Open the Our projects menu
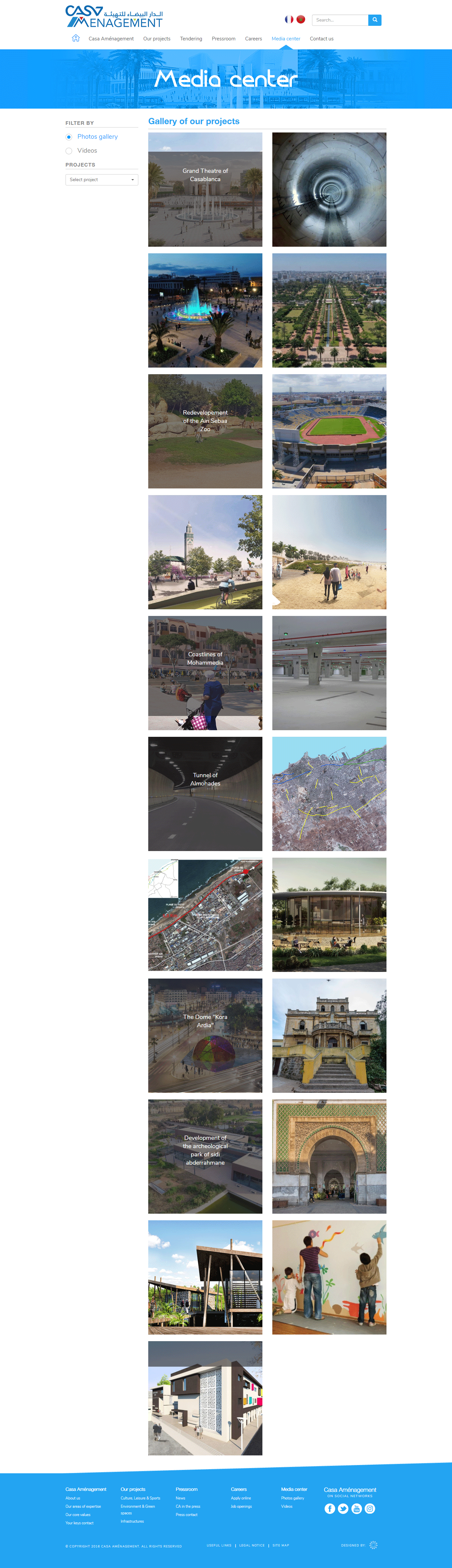 tap(156, 39)
